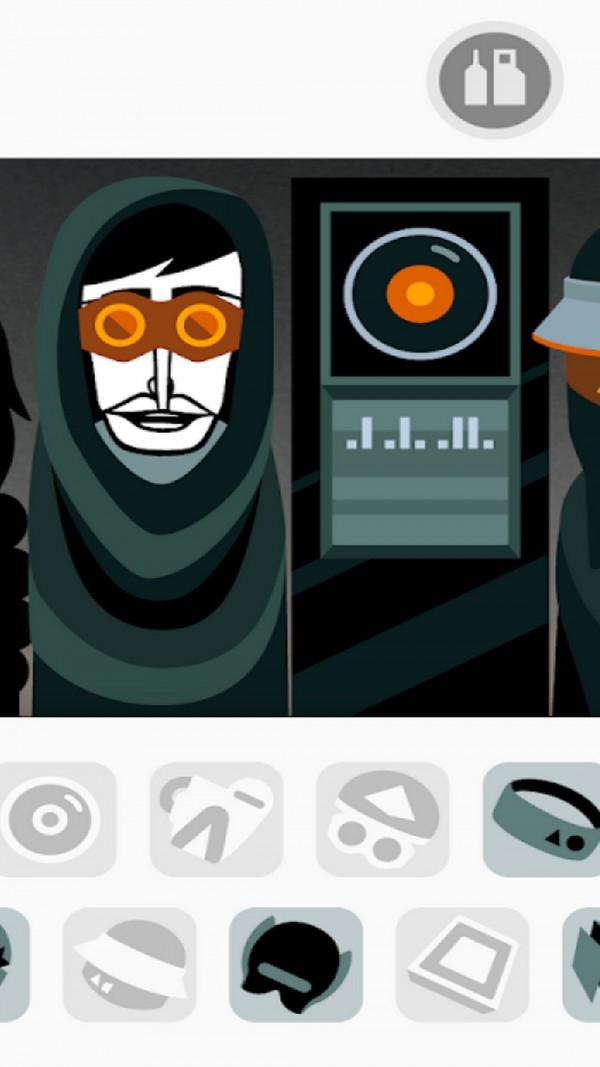Screen dimensions: 600x1067
Task: Select the white bucket hat icon
Action: (130, 964)
